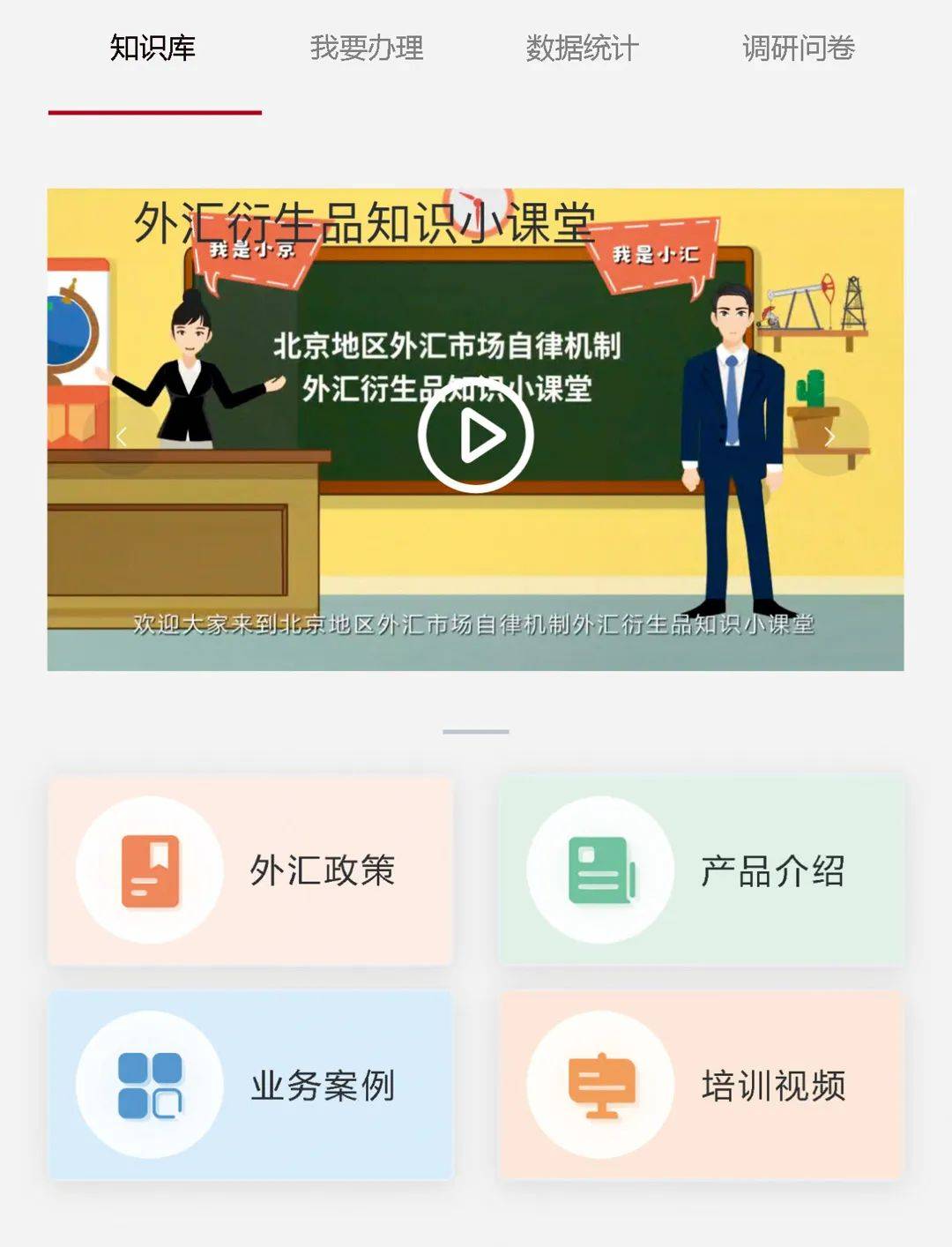Screen dimensions: 952x1247
Task: Click the right arrow on the video carousel
Action: (829, 436)
